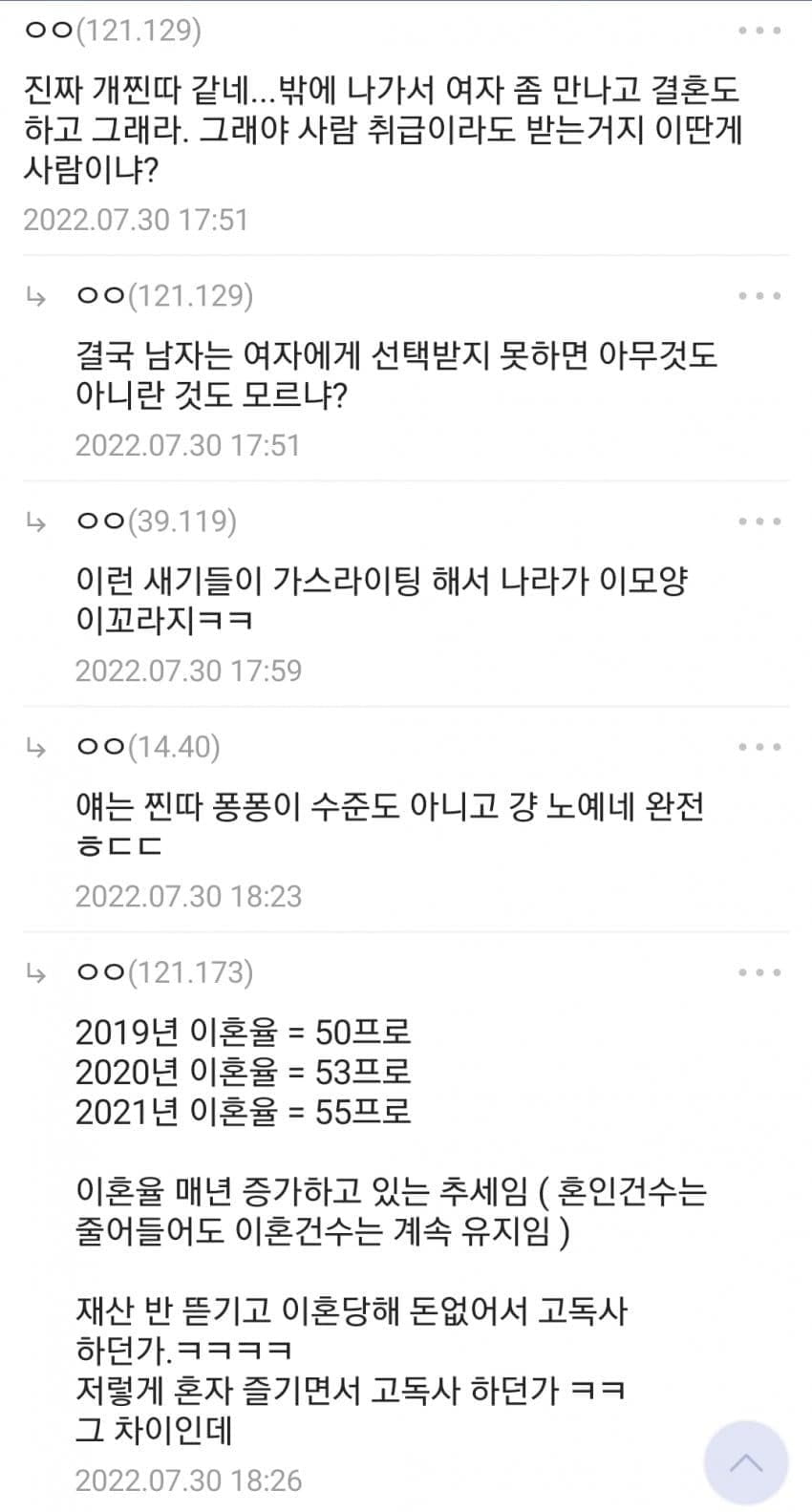Open the more menu for the ㅇㅇ(39.119) reply
The width and height of the screenshot is (812, 1512).
click(759, 522)
